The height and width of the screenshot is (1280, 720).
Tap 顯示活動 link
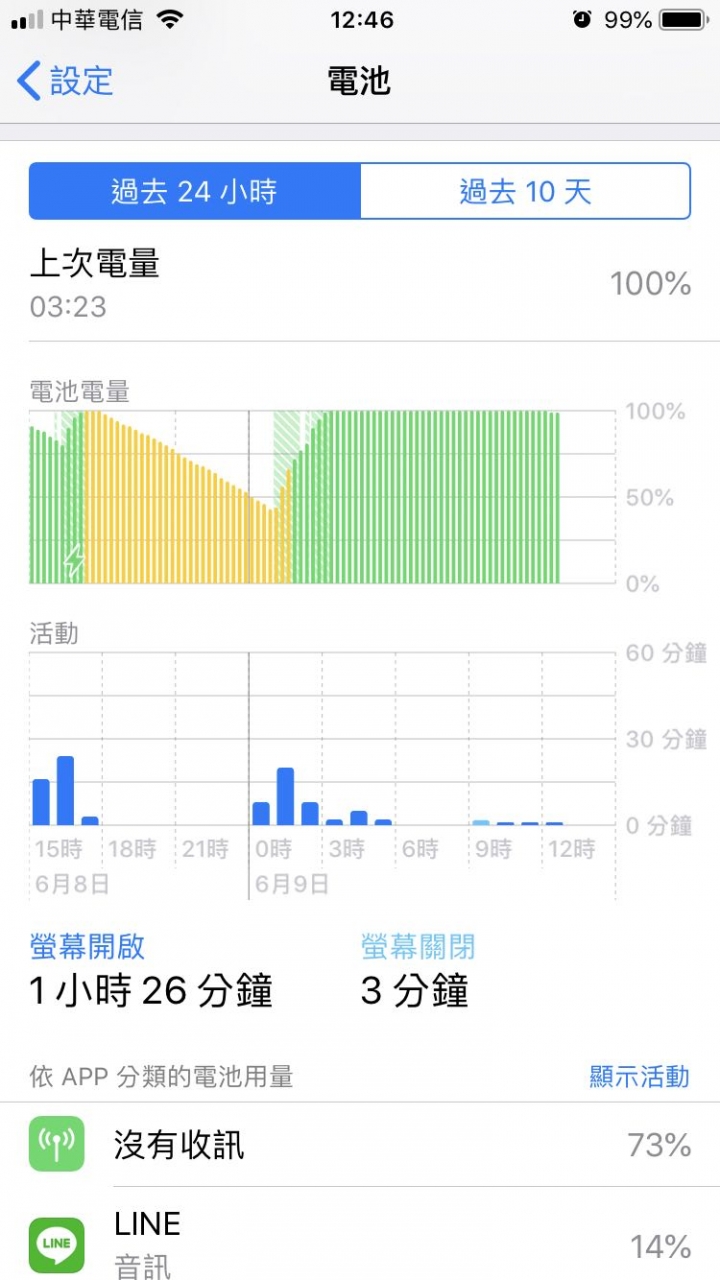point(639,1076)
